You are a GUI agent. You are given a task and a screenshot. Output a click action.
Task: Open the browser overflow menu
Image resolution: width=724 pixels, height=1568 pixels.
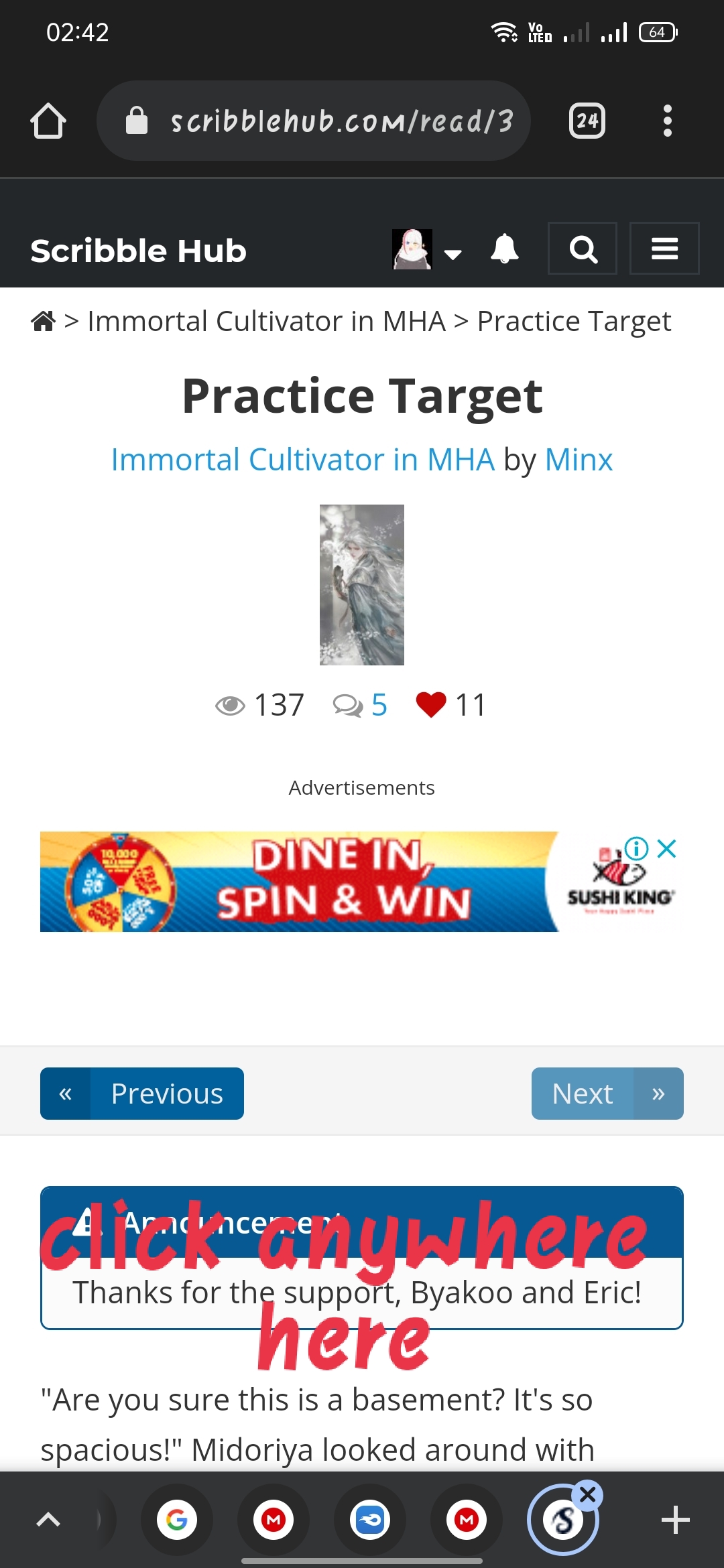click(x=667, y=121)
